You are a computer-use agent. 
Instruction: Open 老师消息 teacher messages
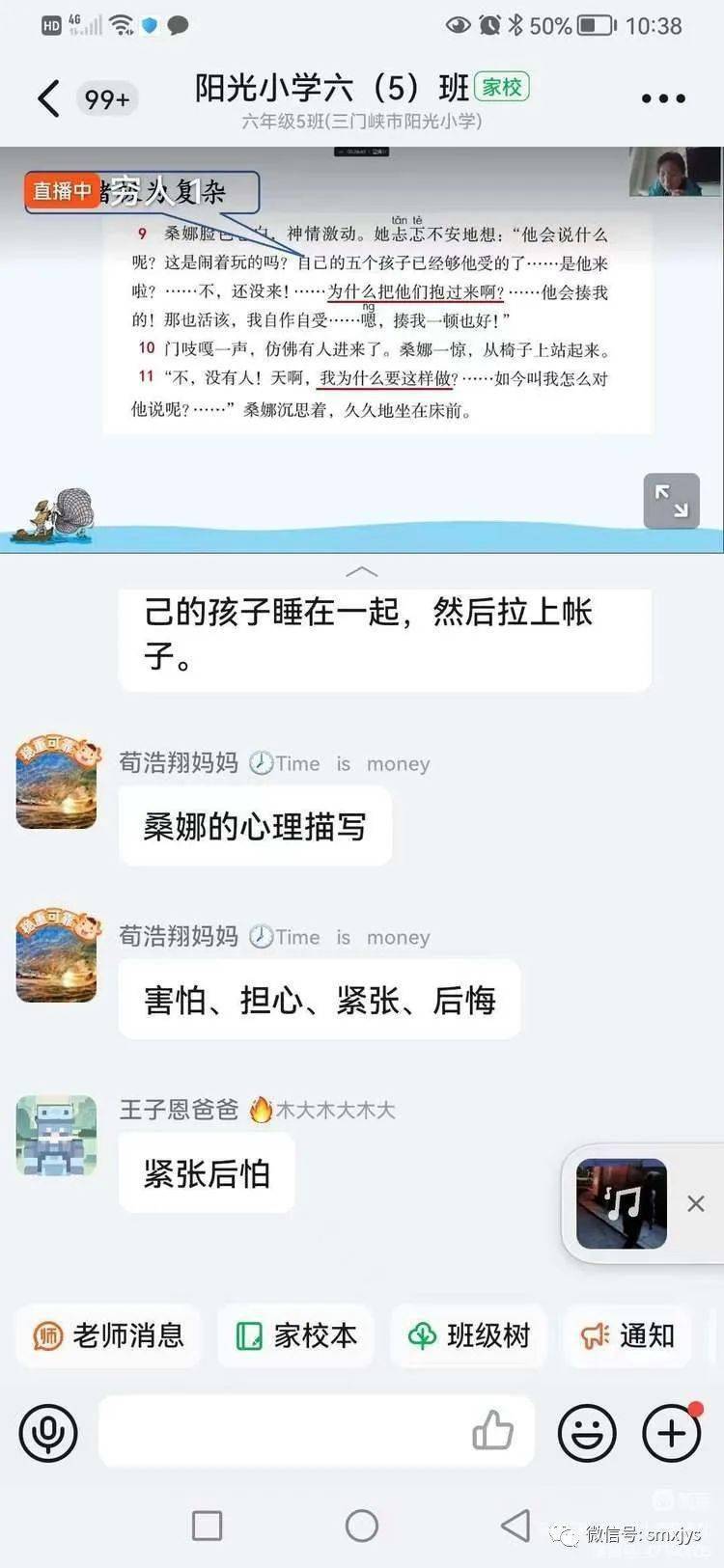[x=108, y=1335]
